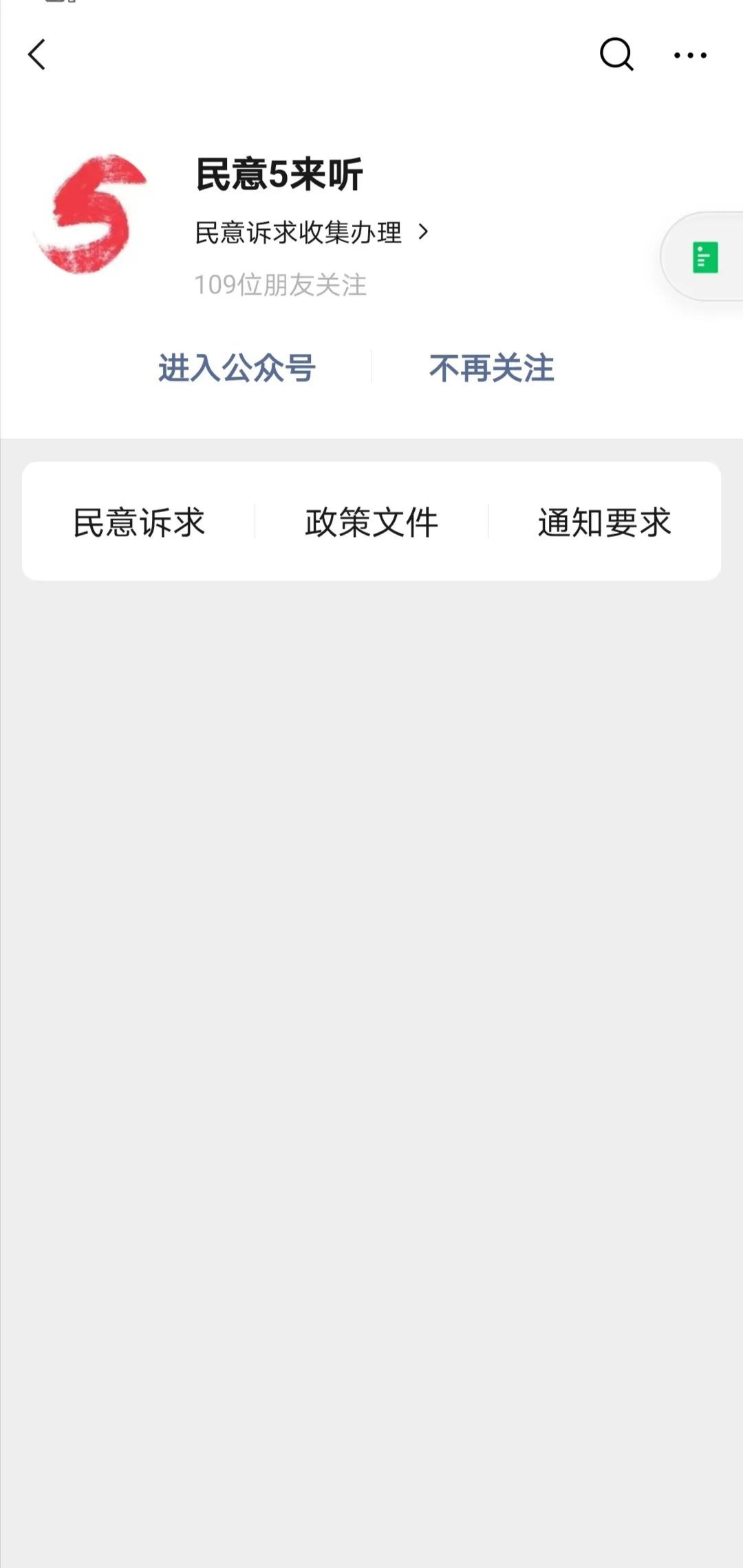Select the 通知要求 menu item
This screenshot has height=1568, width=743.
(x=604, y=522)
